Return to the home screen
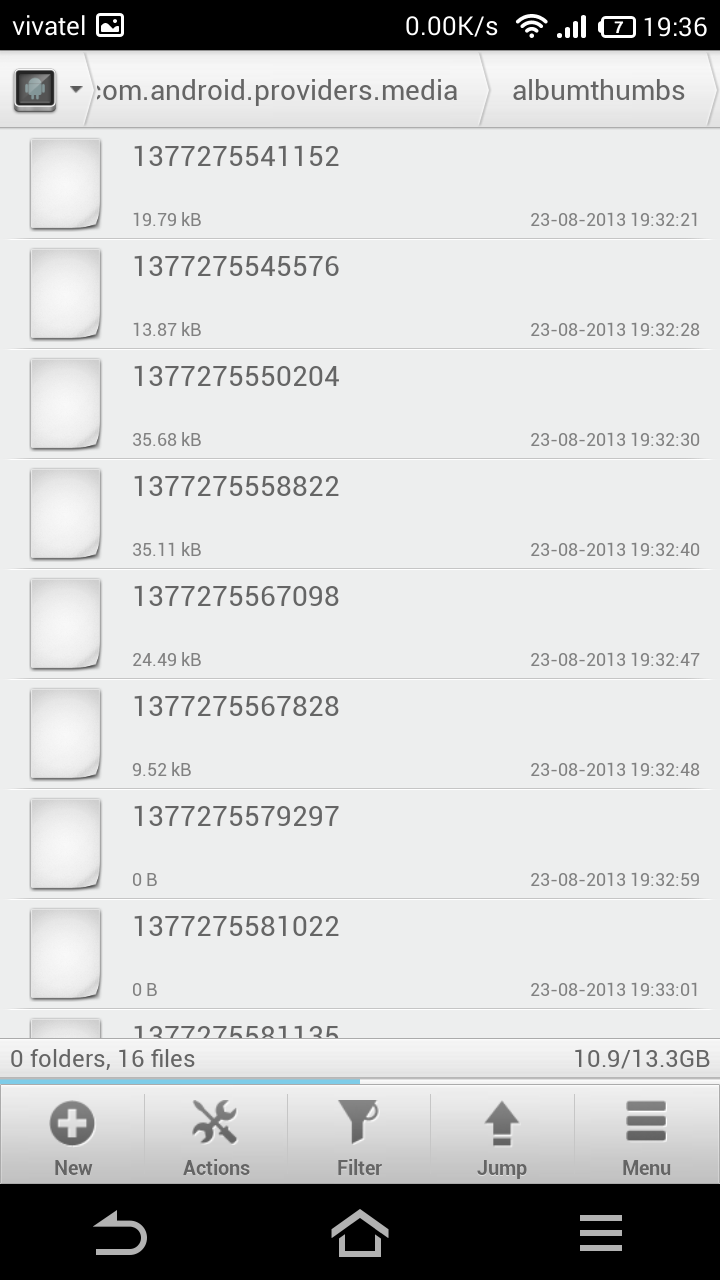720x1280 pixels. [x=360, y=1233]
